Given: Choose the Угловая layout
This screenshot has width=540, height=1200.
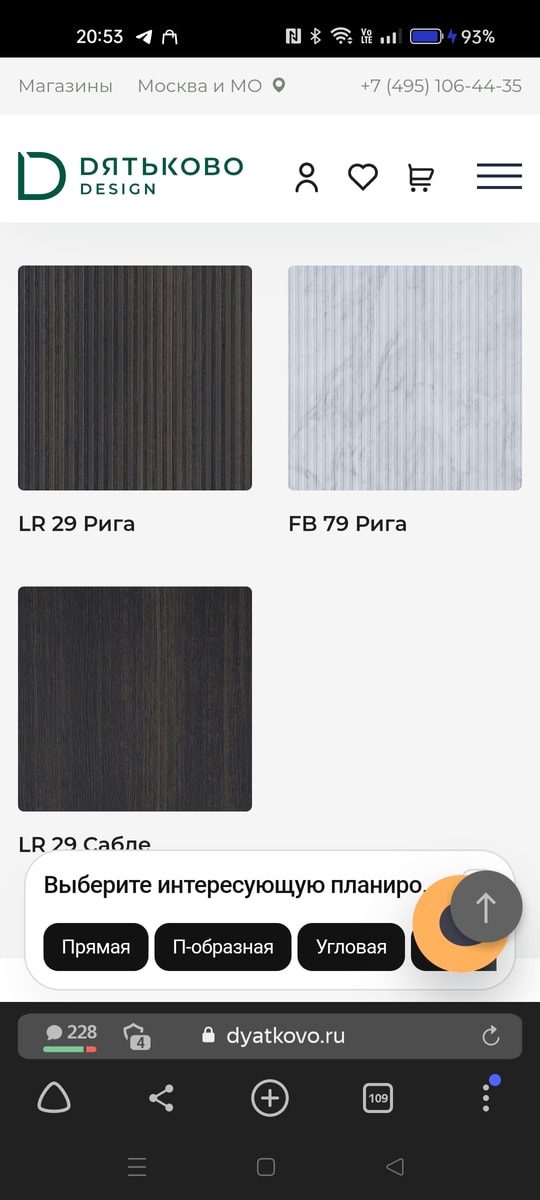Looking at the screenshot, I should tap(351, 947).
